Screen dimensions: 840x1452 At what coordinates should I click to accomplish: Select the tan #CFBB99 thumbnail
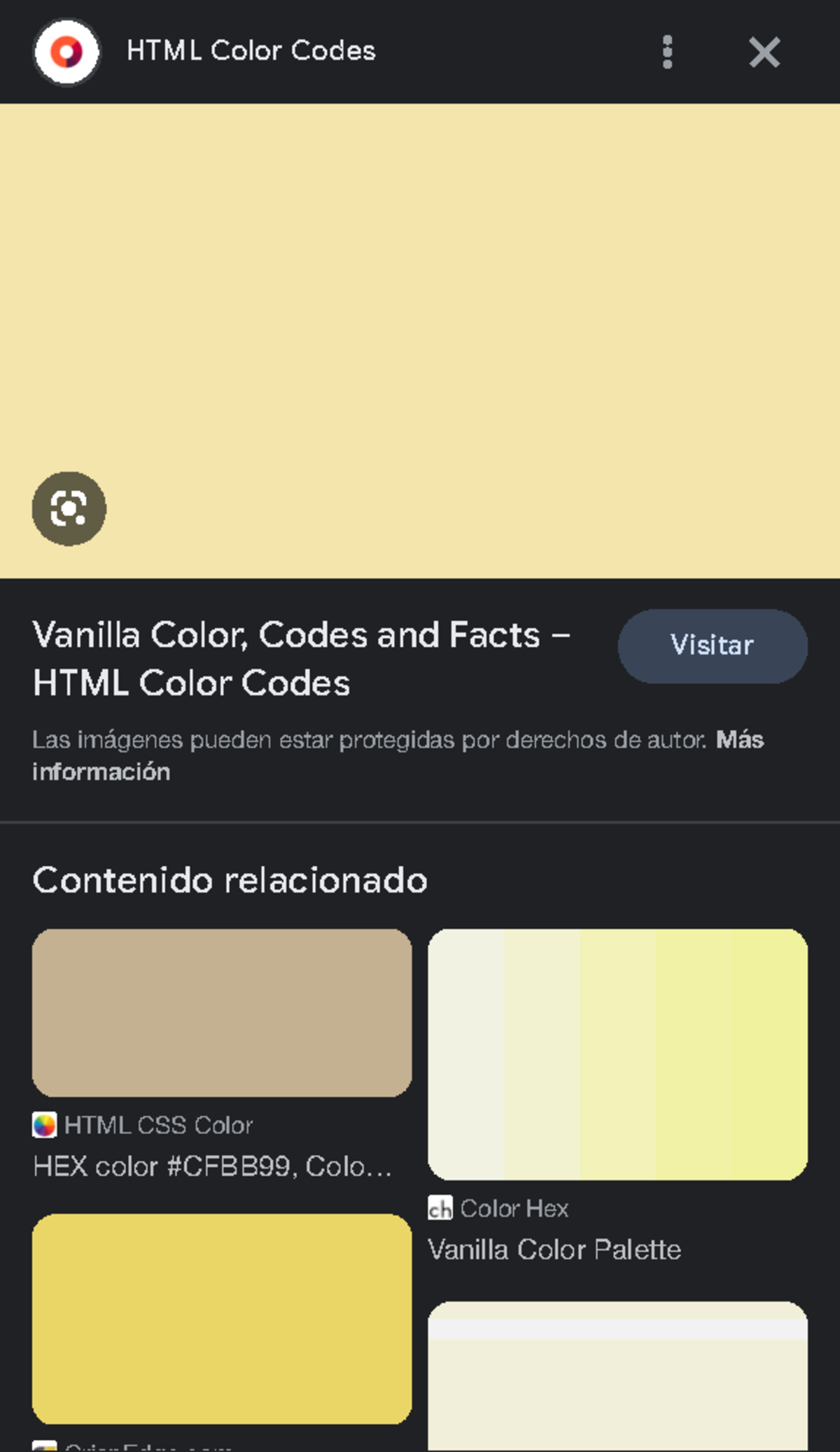pos(221,1011)
